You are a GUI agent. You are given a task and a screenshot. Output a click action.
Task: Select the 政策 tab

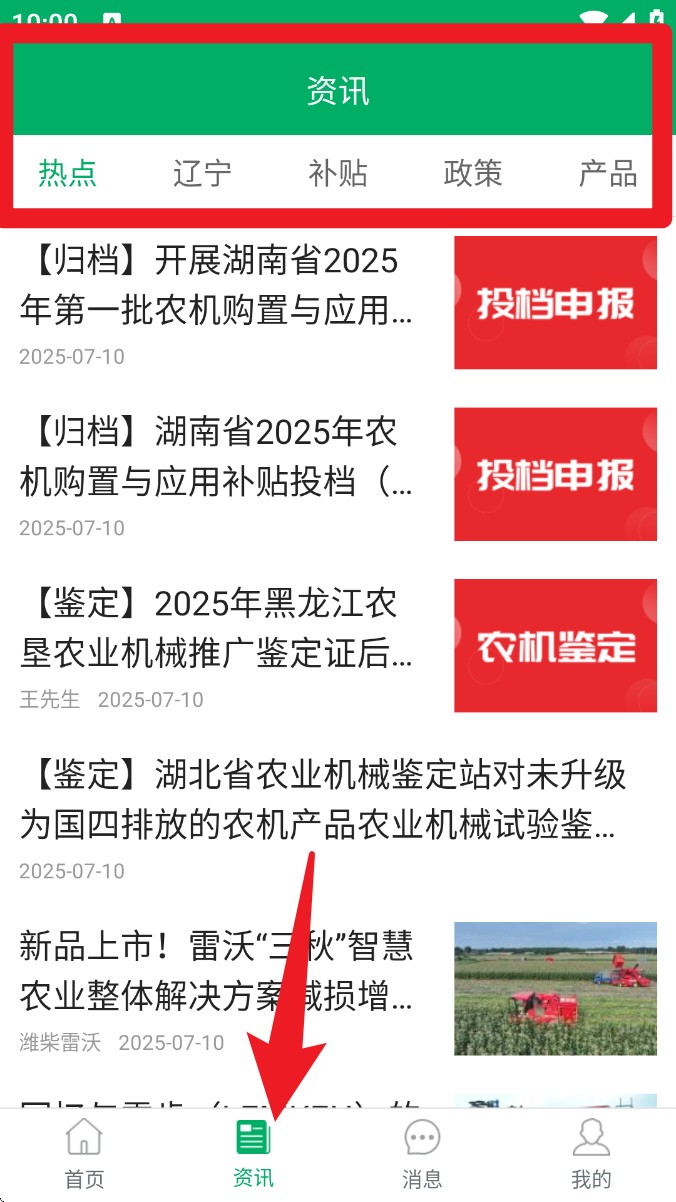click(473, 173)
